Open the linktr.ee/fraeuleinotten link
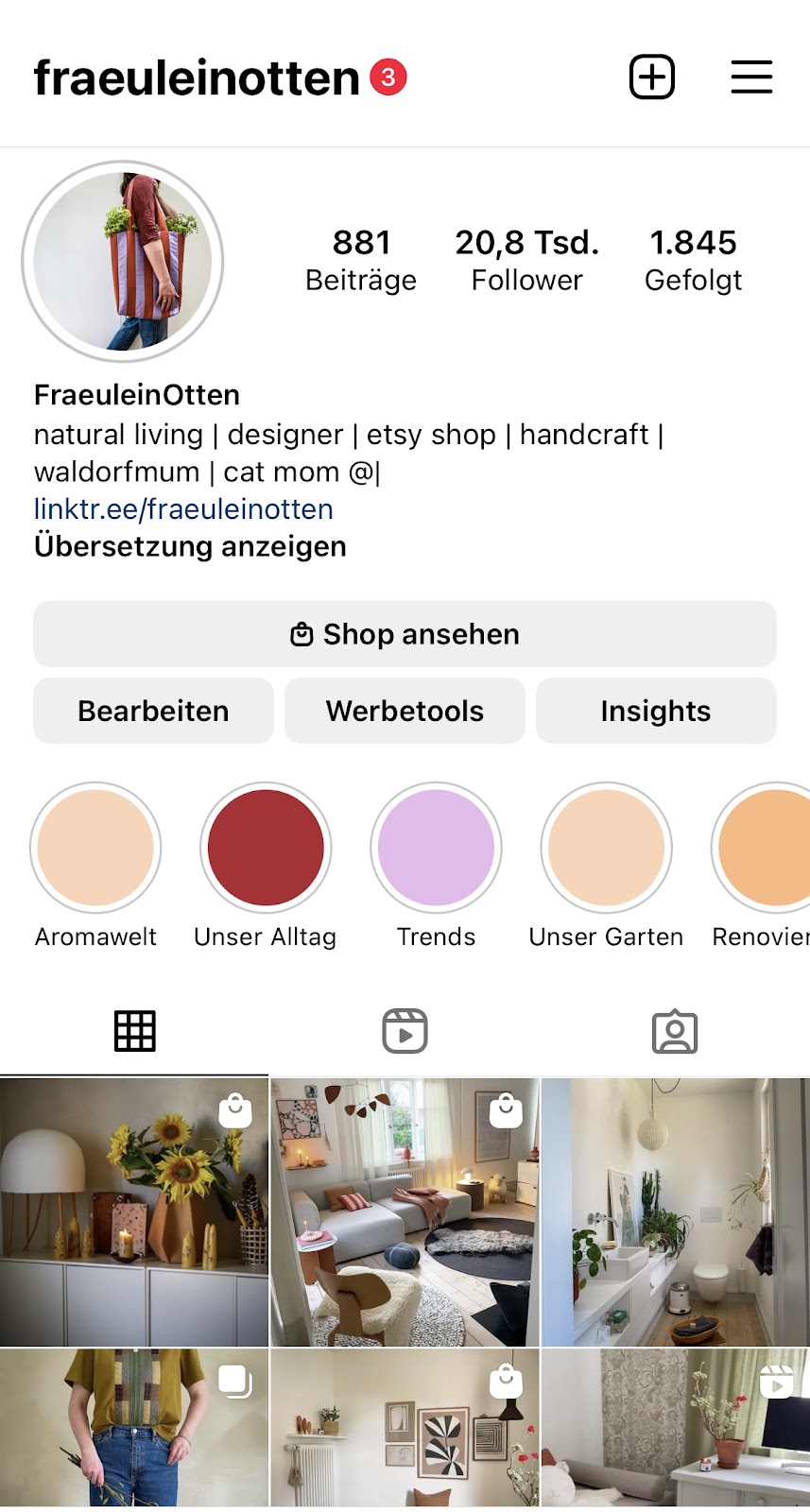810x1512 pixels. 183,509
